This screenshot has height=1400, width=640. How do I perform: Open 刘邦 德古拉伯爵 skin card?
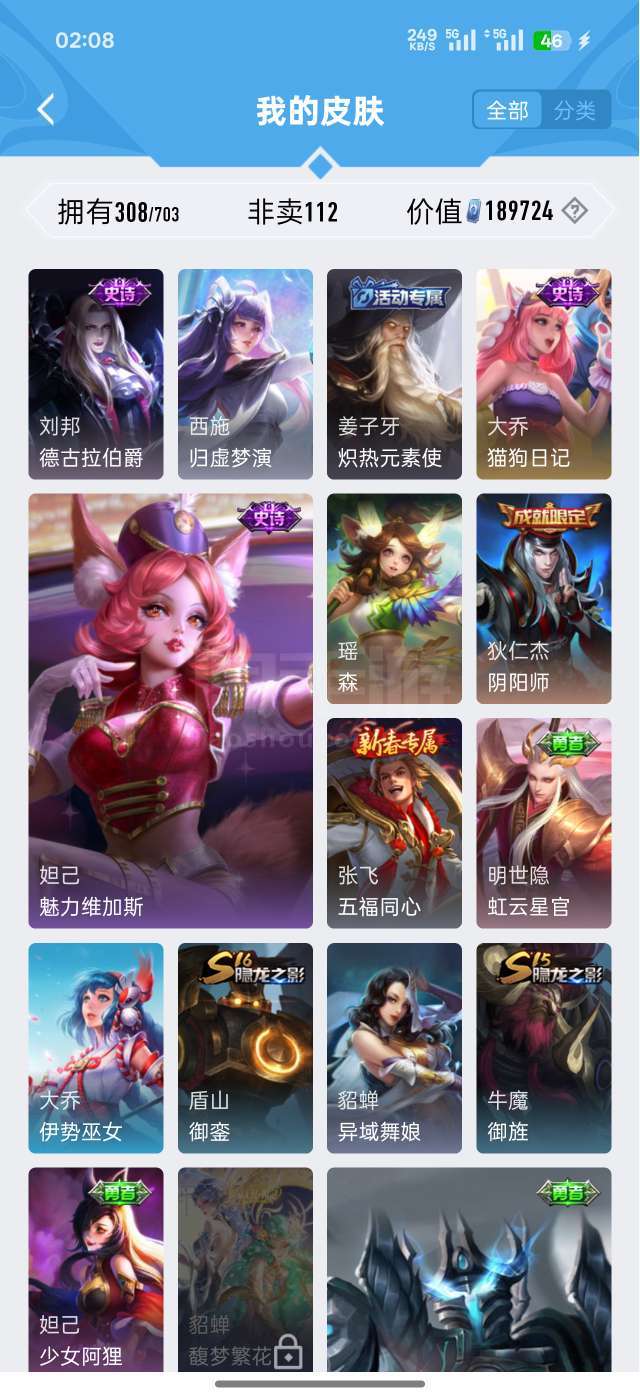pyautogui.click(x=95, y=374)
